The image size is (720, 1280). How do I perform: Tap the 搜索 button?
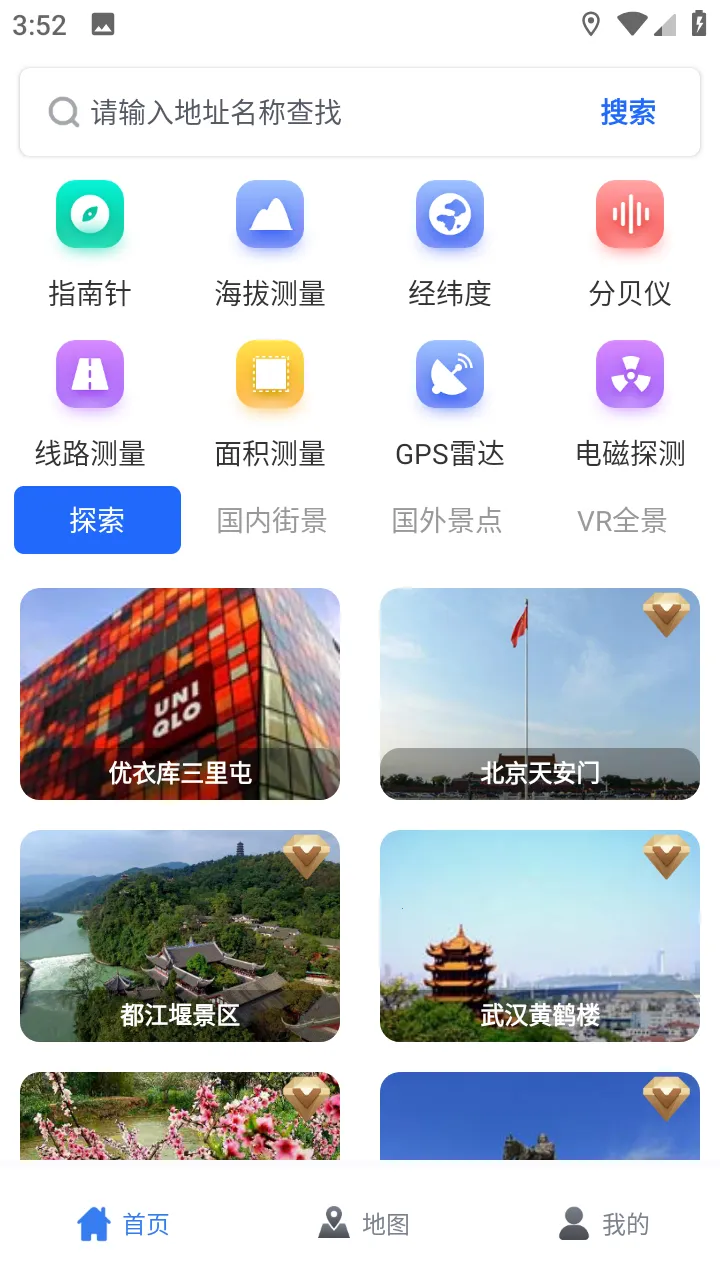(x=628, y=113)
